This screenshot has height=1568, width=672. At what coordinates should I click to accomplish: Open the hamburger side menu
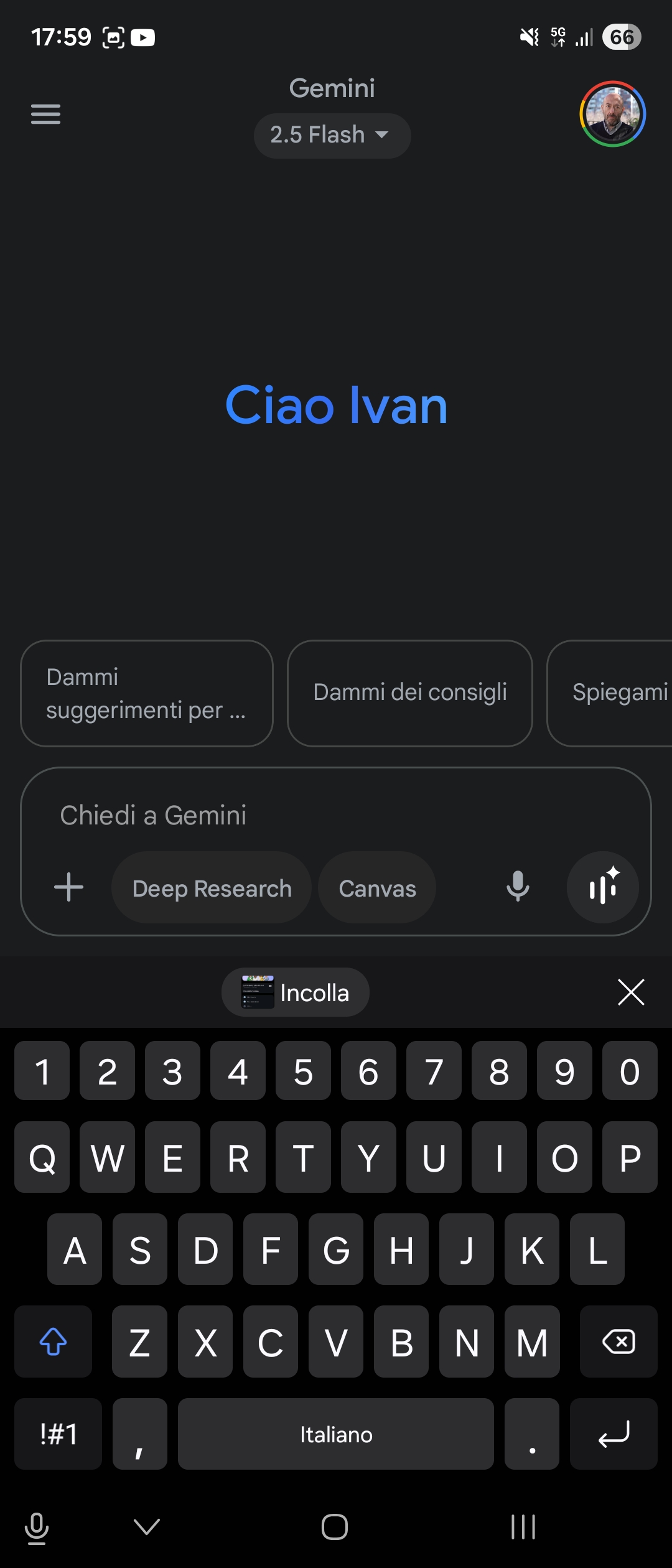click(46, 114)
